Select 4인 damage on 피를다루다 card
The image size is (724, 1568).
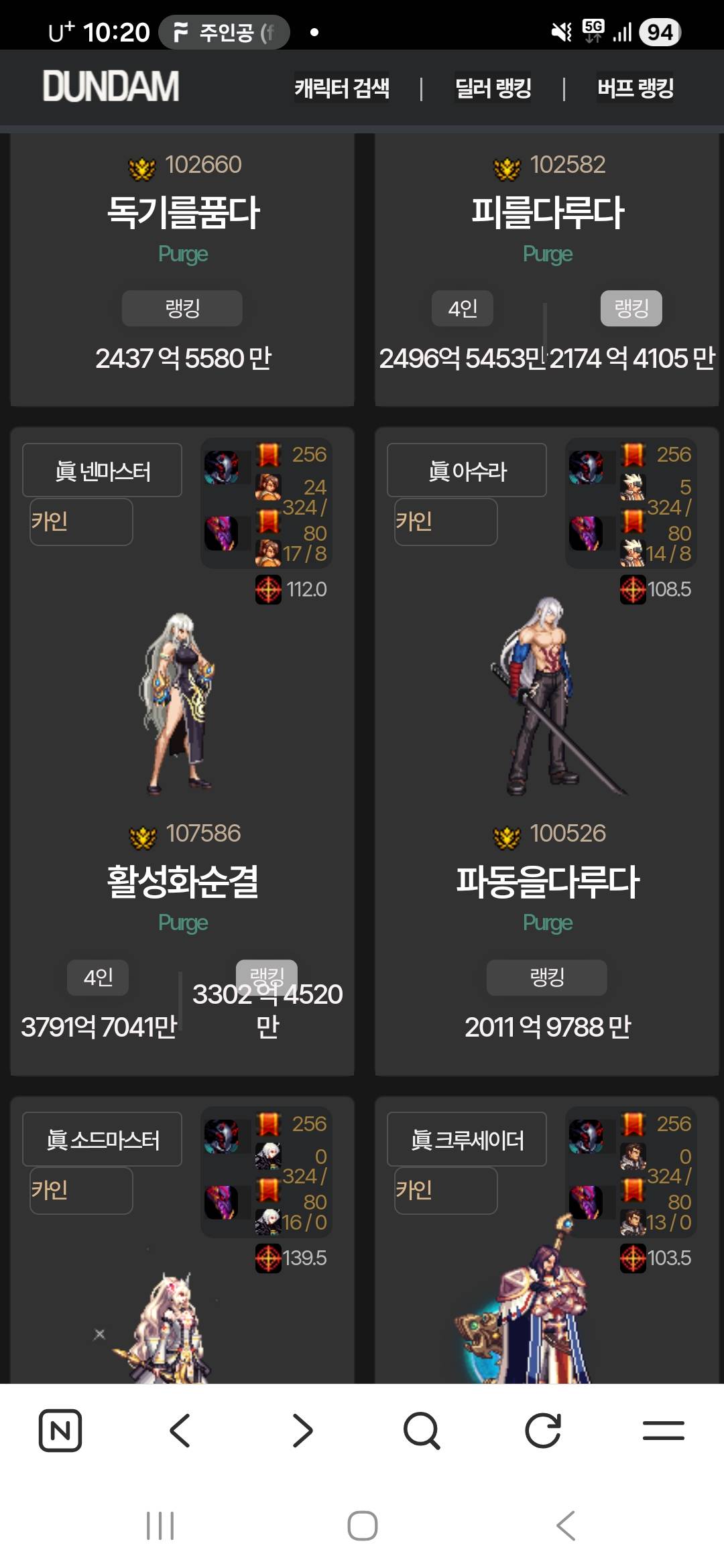pyautogui.click(x=463, y=308)
